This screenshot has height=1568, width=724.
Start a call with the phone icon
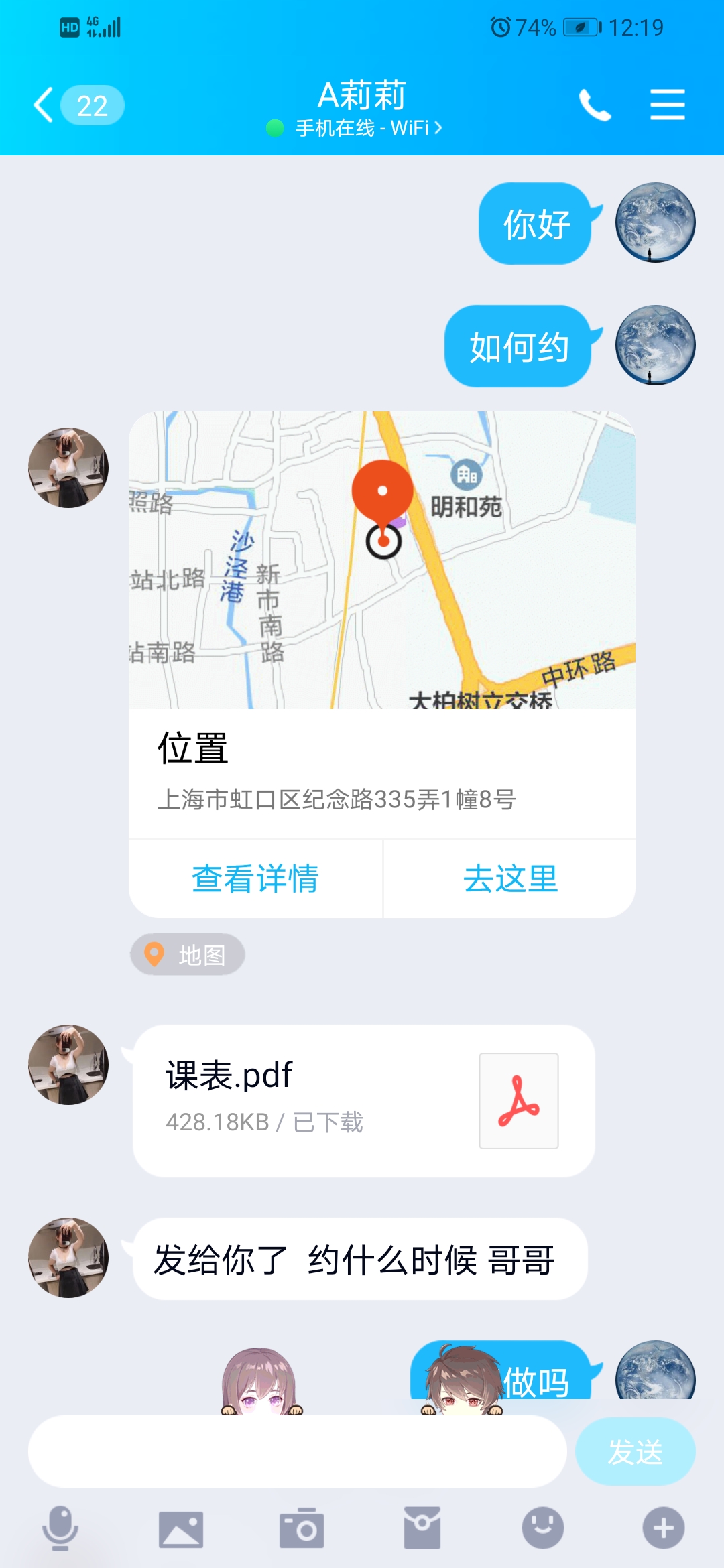(x=595, y=104)
